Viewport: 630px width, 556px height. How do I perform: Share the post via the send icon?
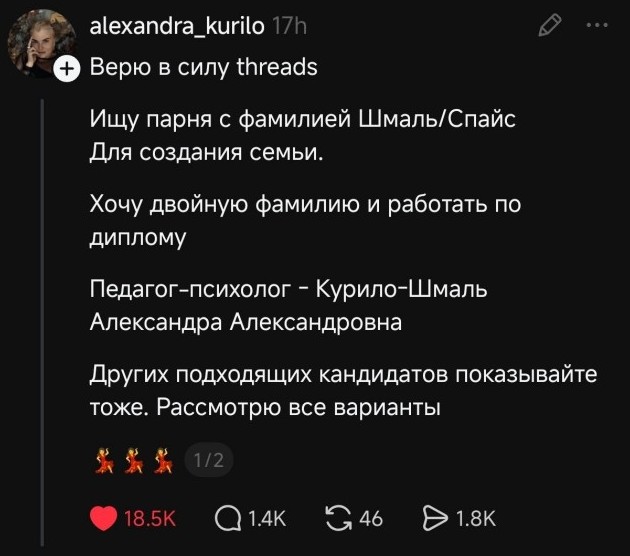point(436,518)
